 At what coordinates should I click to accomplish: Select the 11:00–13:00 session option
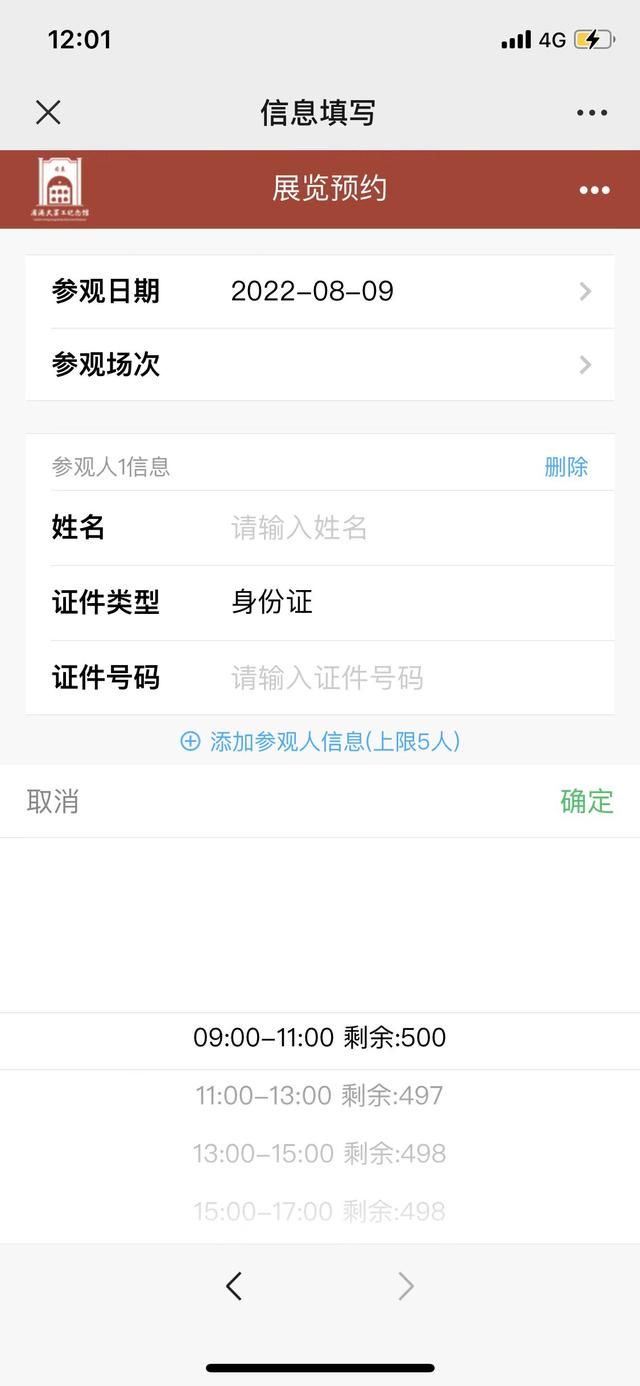[x=320, y=1095]
